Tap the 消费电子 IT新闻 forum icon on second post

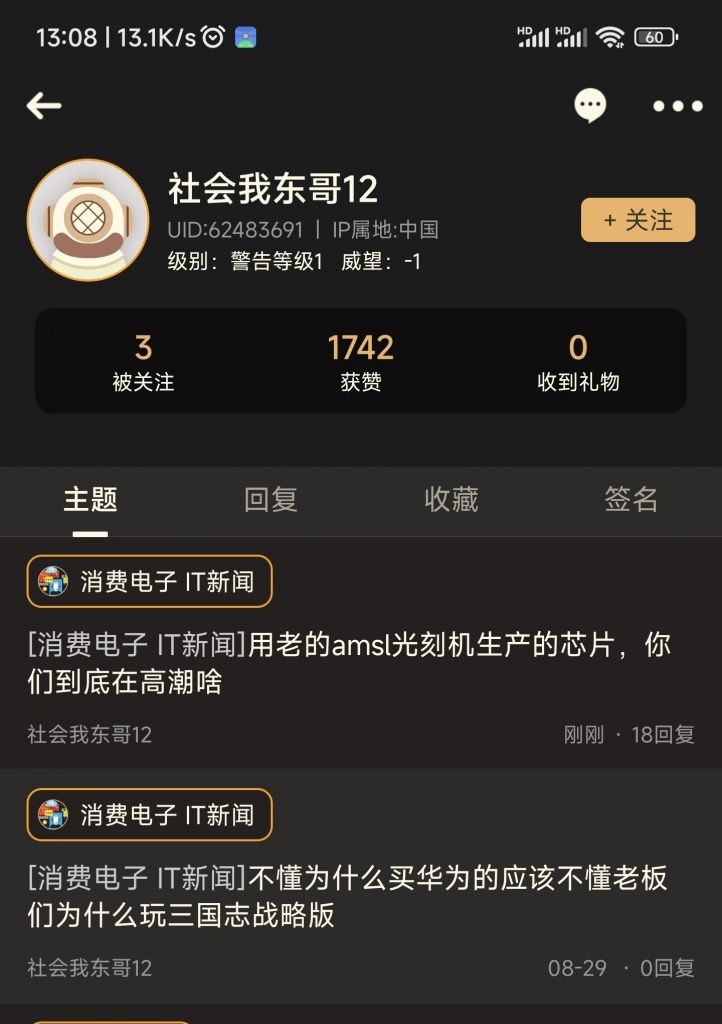click(52, 815)
